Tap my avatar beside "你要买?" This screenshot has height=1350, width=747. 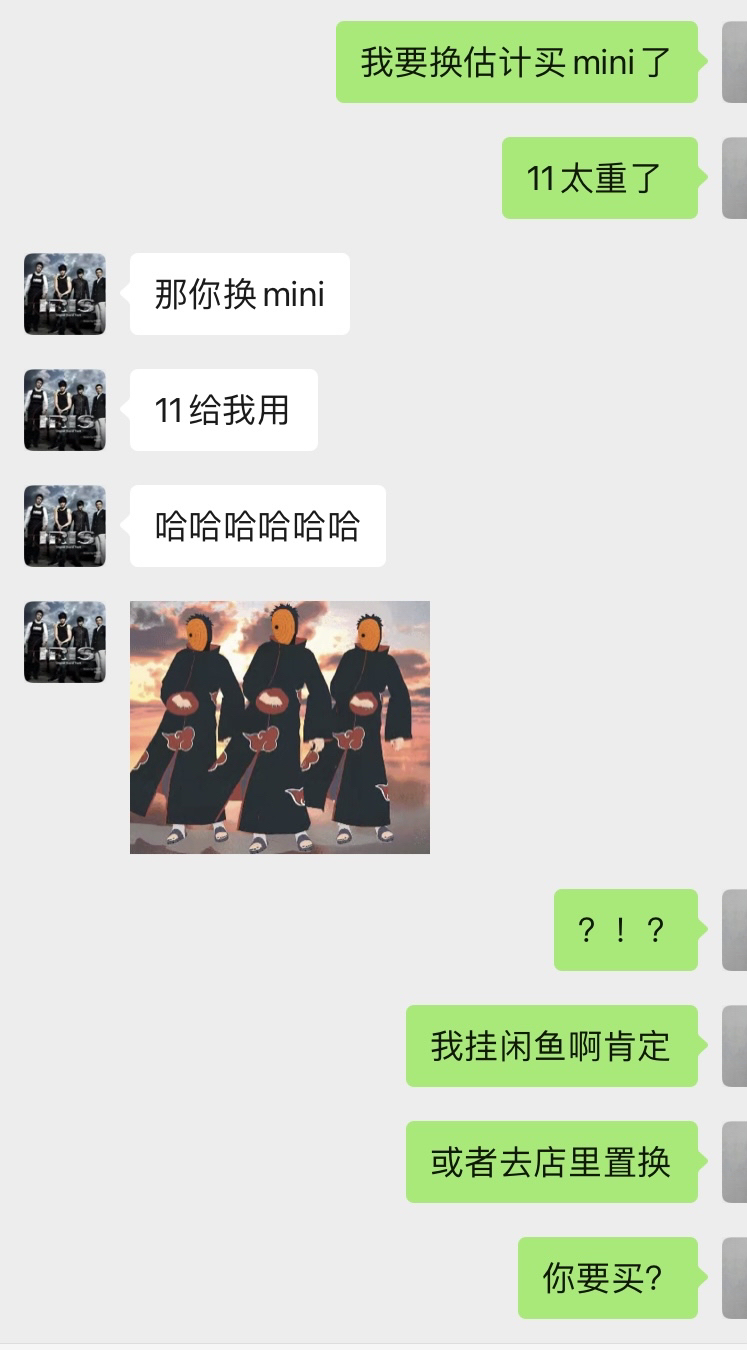pyautogui.click(x=734, y=1278)
